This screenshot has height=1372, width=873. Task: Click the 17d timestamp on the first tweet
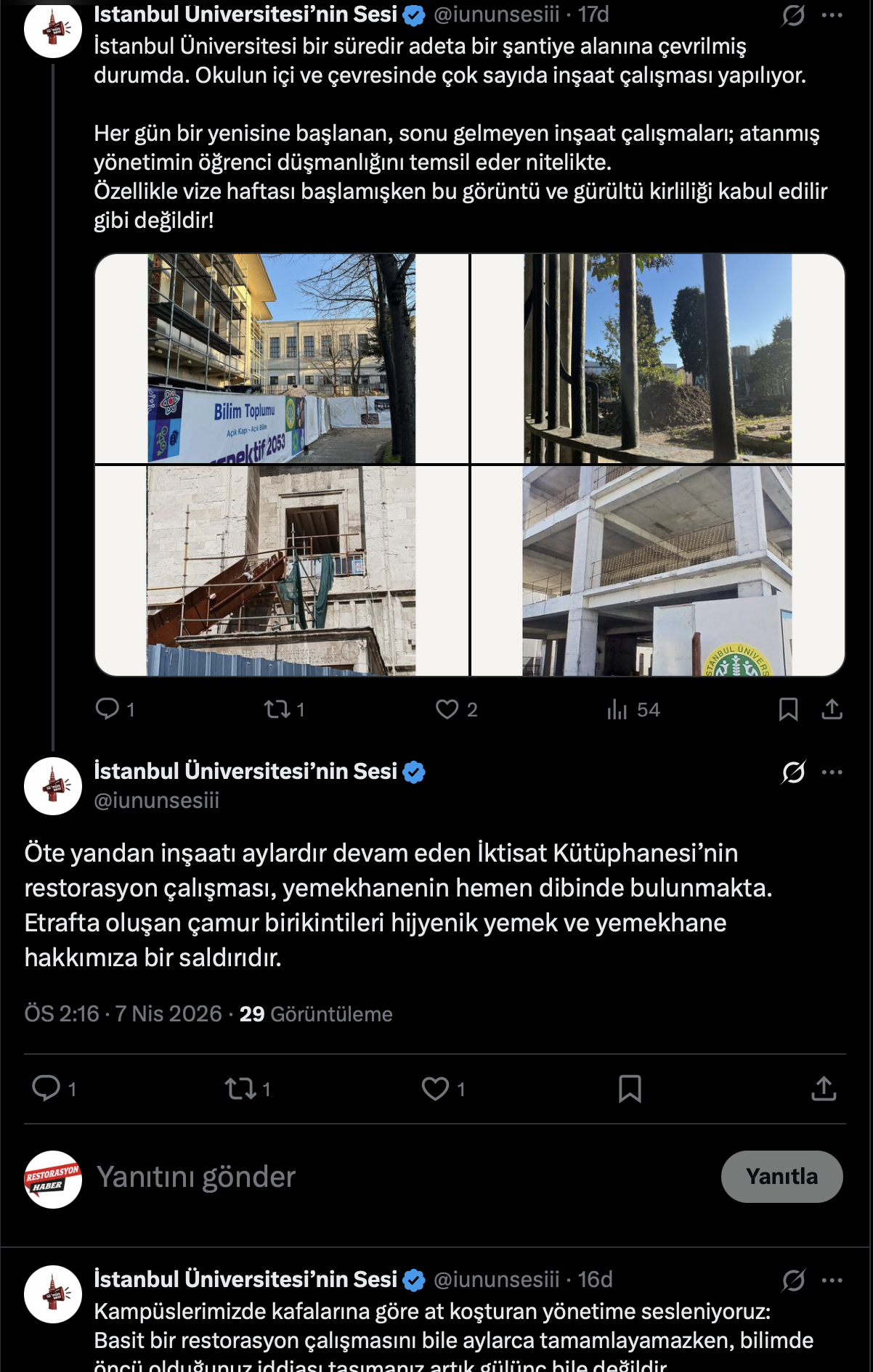593,12
